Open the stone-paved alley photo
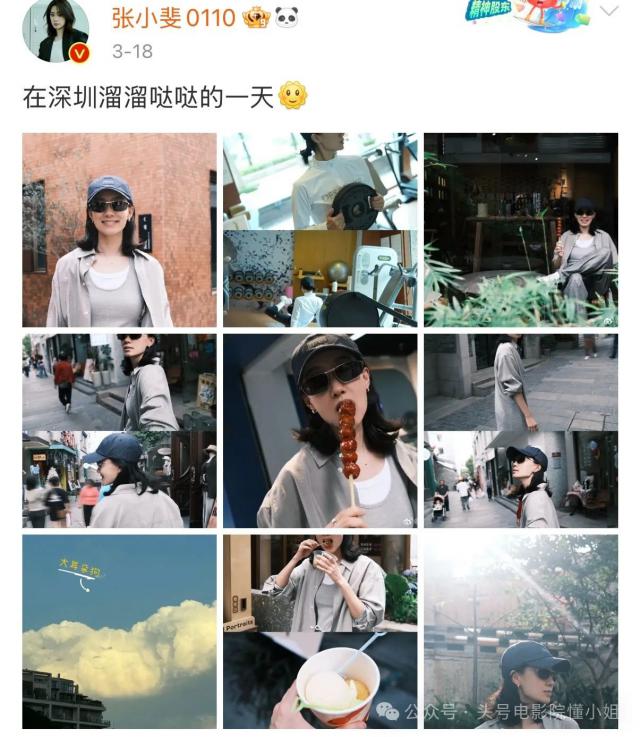 point(521,431)
